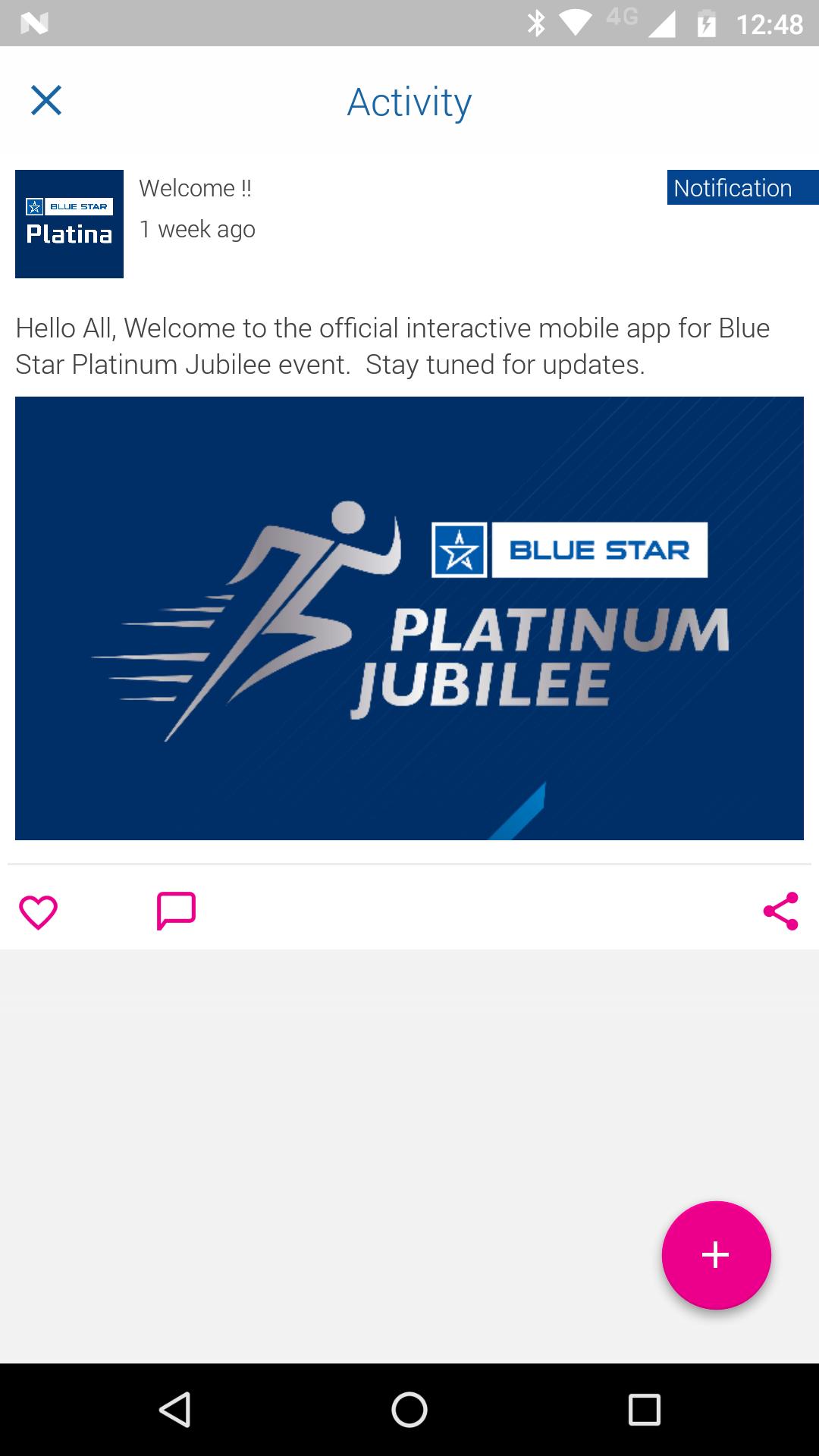819x1456 pixels.
Task: Share the Welcome post via the share icon
Action: pos(780,913)
